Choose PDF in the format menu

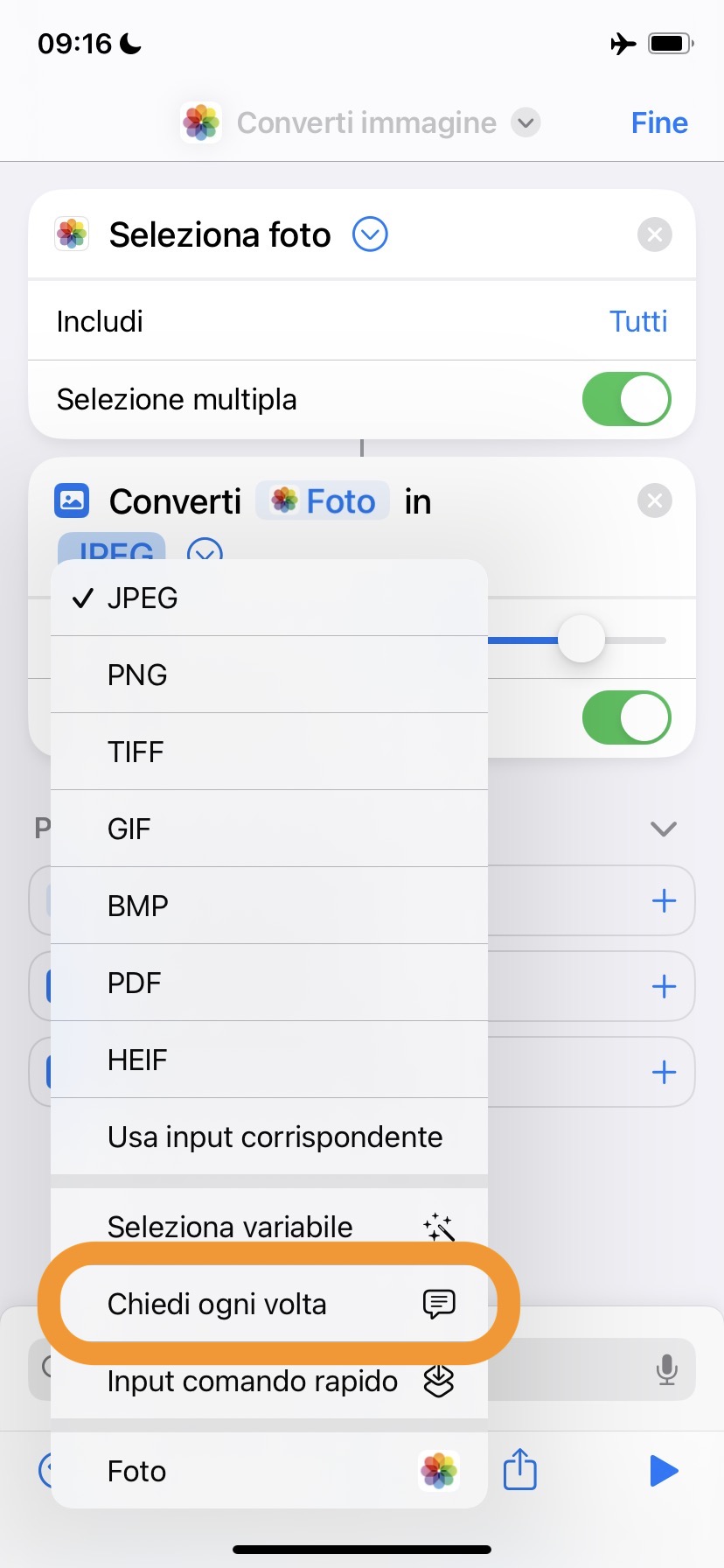pos(268,983)
